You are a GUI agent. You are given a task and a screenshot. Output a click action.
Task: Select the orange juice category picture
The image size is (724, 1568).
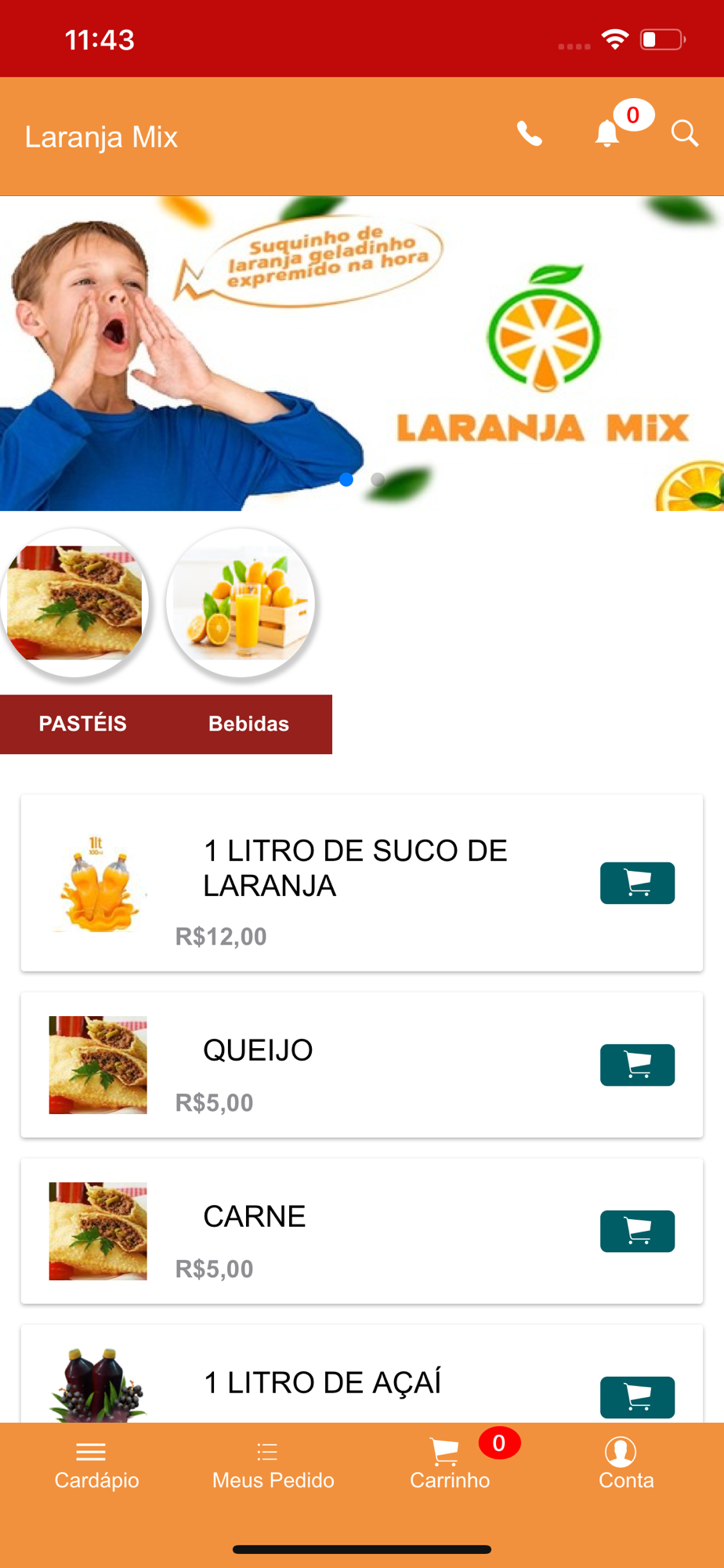pos(241,603)
